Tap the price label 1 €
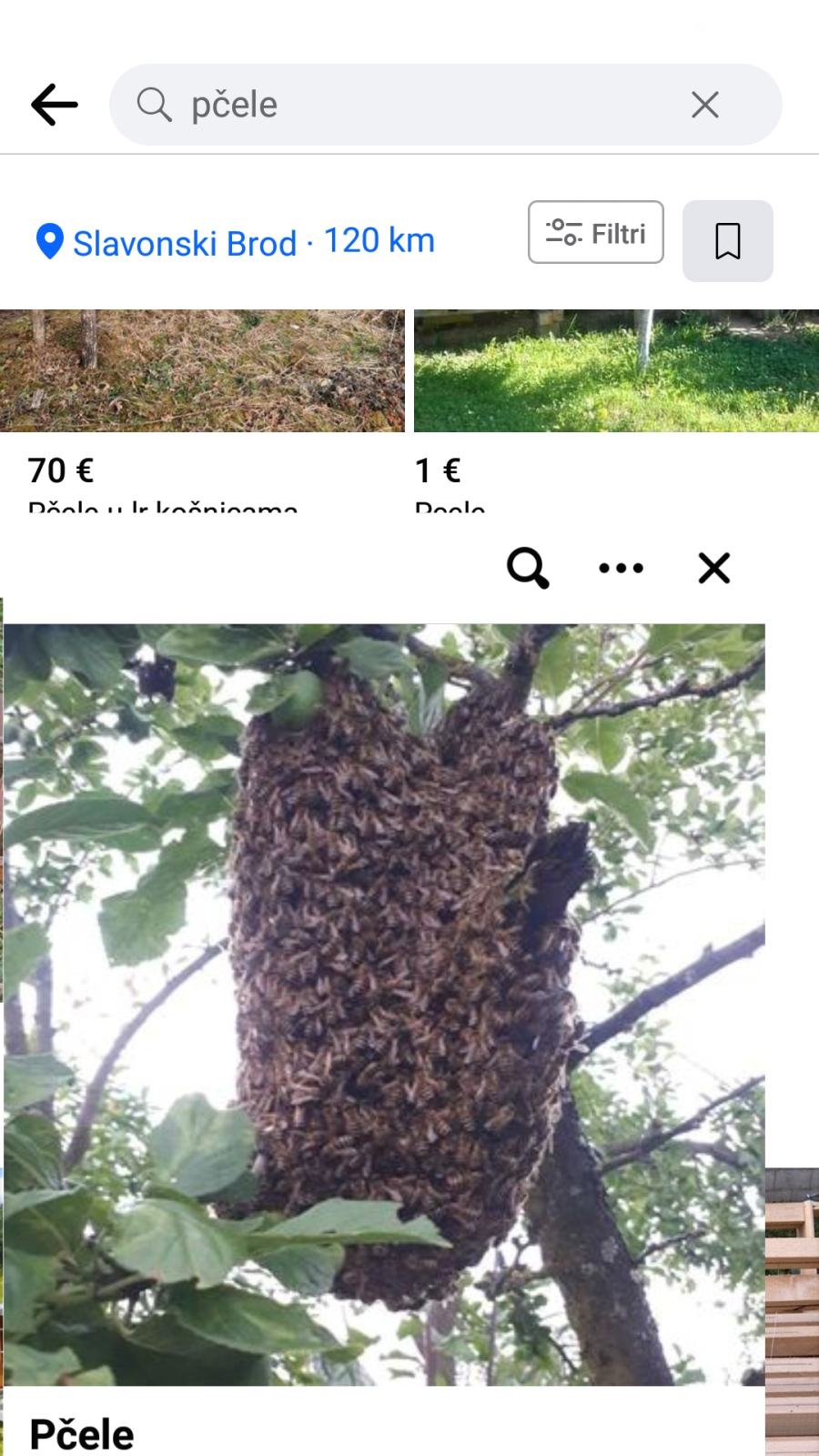The image size is (819, 1456). click(x=435, y=470)
